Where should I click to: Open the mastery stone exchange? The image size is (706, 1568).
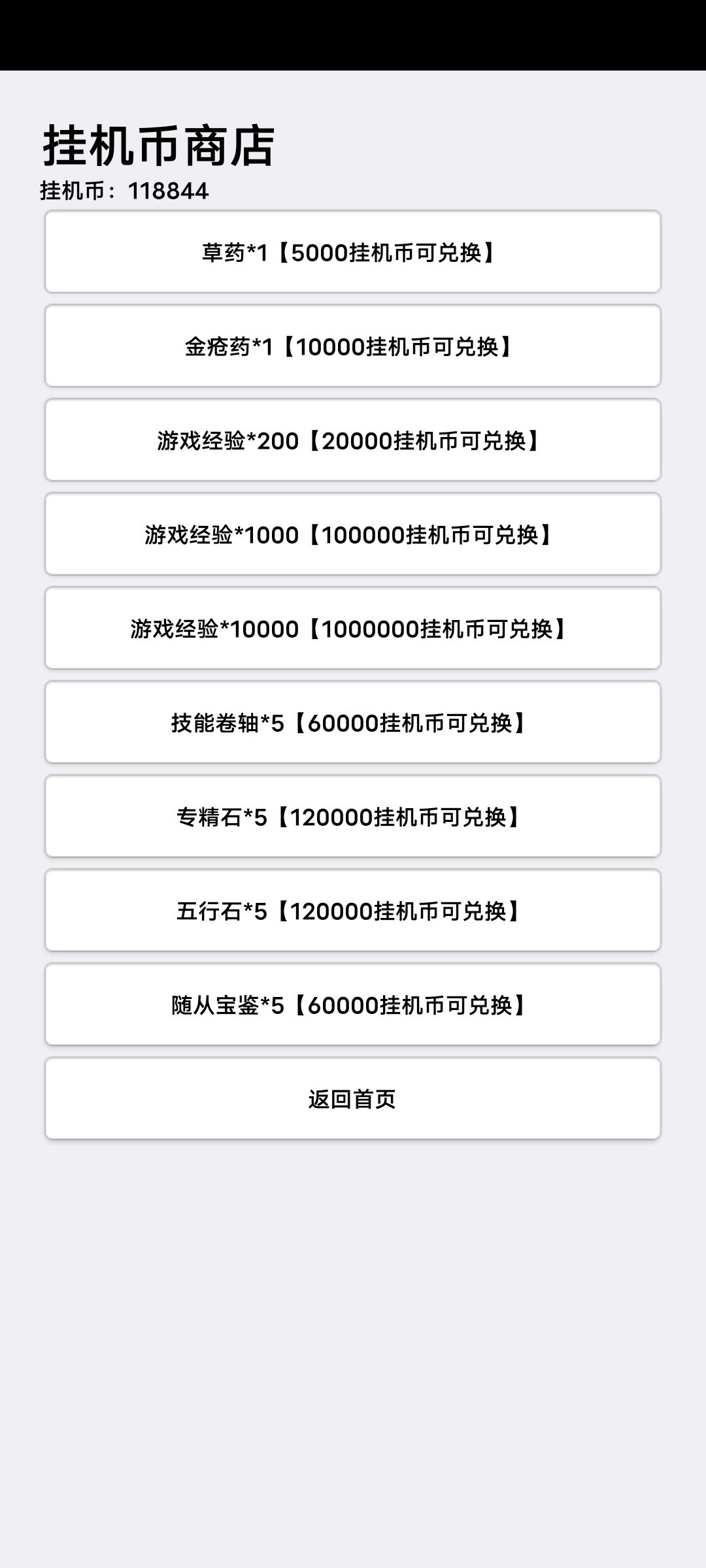click(353, 817)
